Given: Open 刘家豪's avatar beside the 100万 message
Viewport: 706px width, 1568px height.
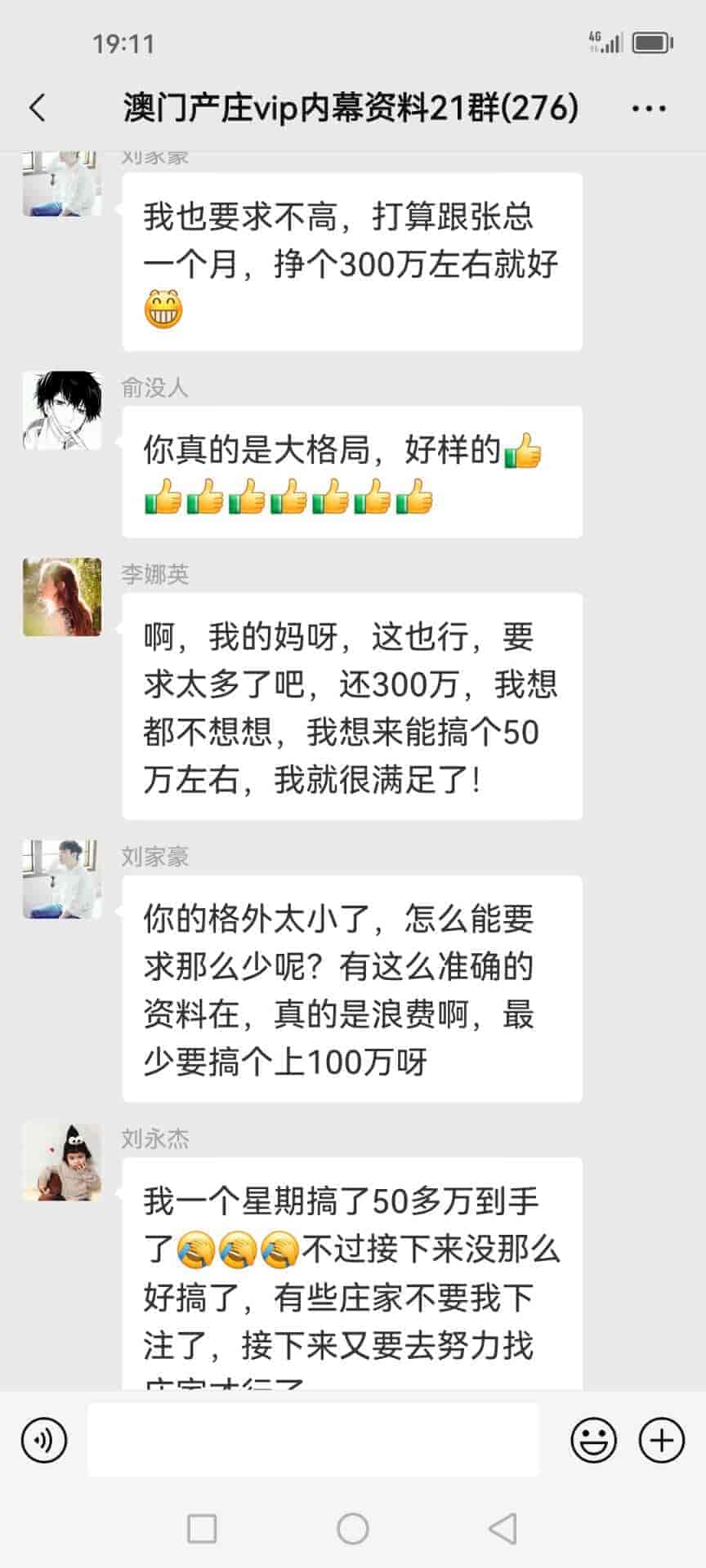Looking at the screenshot, I should 62,880.
